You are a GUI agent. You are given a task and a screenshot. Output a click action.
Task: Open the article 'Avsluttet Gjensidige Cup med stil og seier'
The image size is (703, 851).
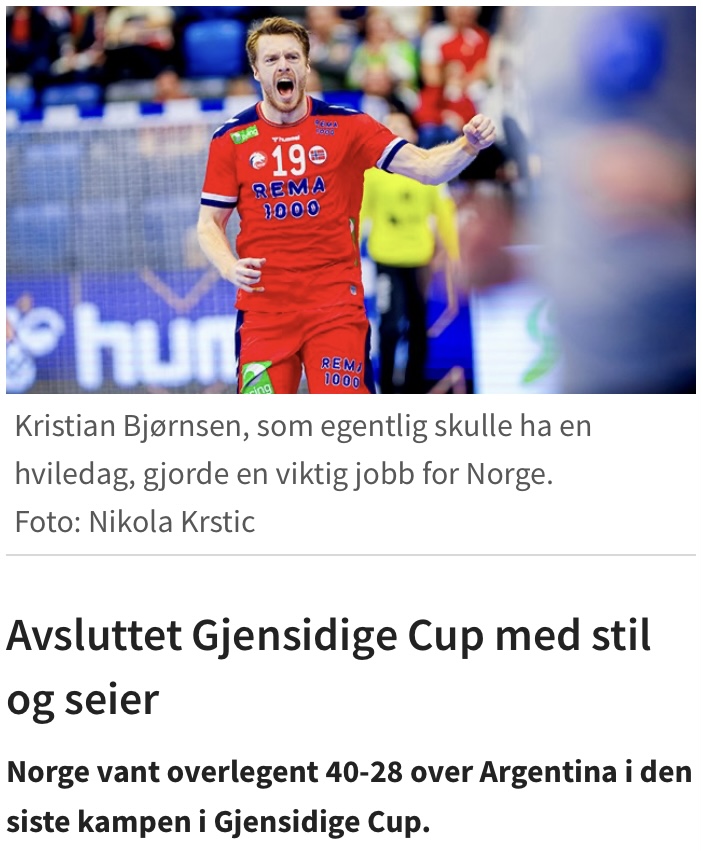[x=328, y=666]
